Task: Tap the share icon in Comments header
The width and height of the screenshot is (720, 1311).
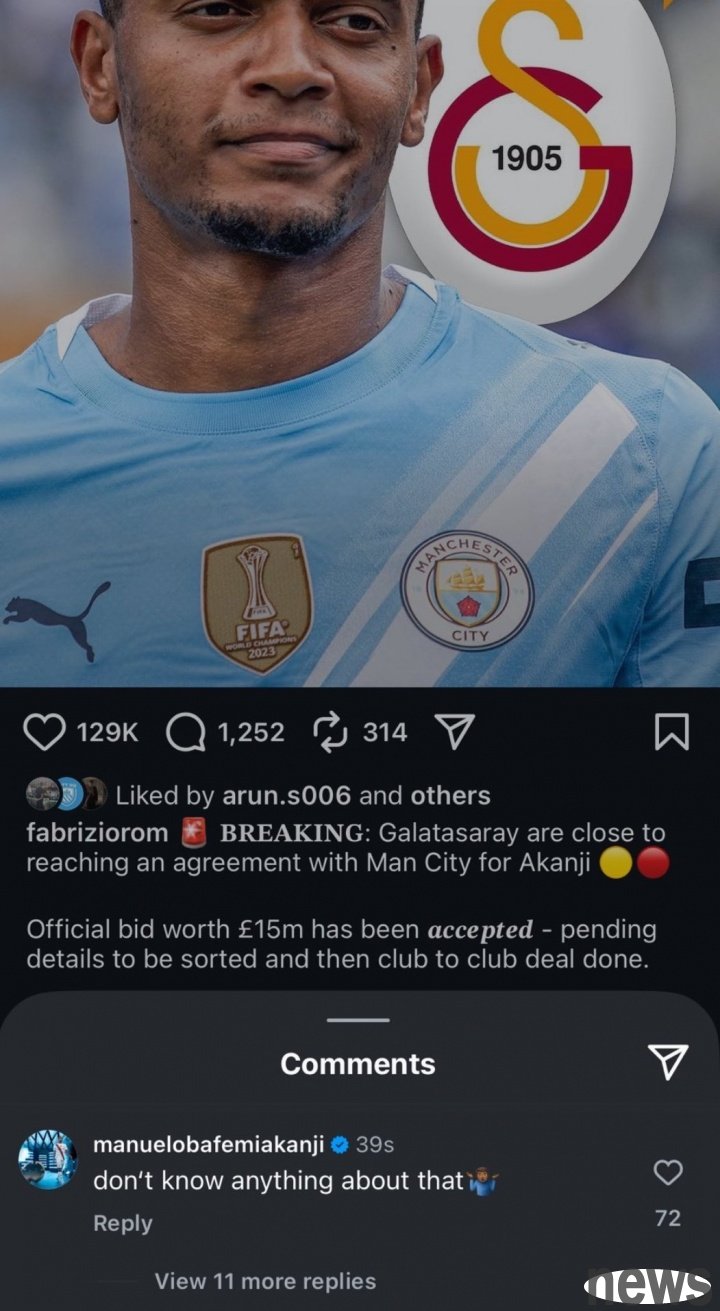Action: 667,1062
